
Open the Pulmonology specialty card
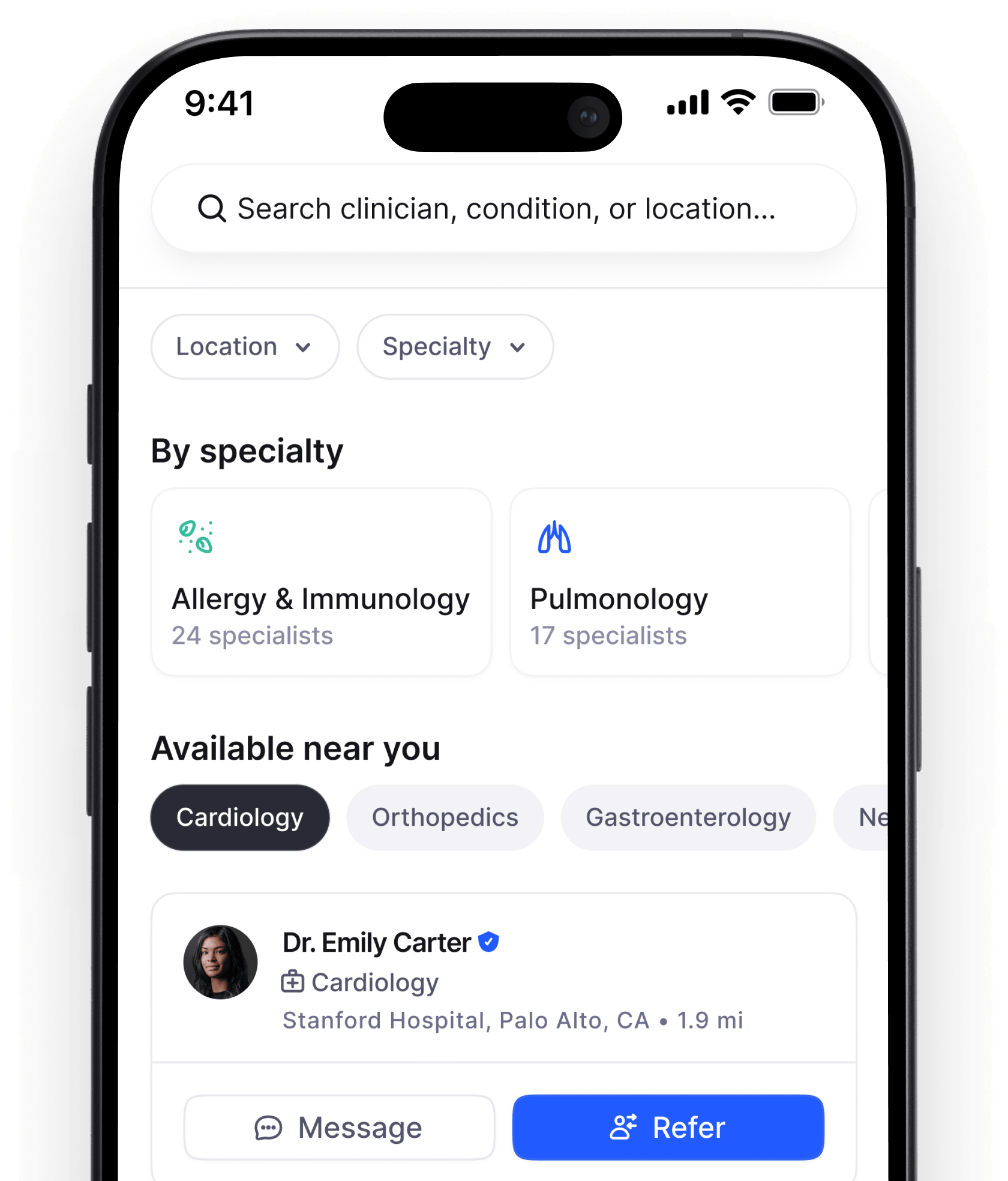click(x=680, y=582)
